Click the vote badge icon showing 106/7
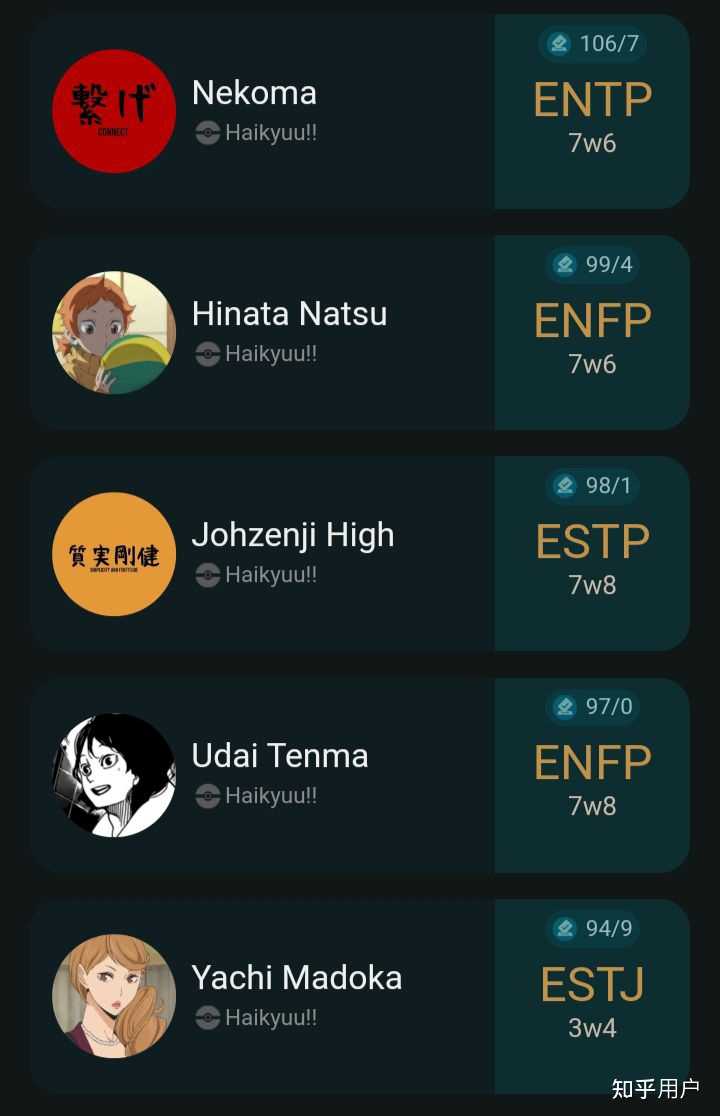The height and width of the screenshot is (1116, 720). (558, 44)
